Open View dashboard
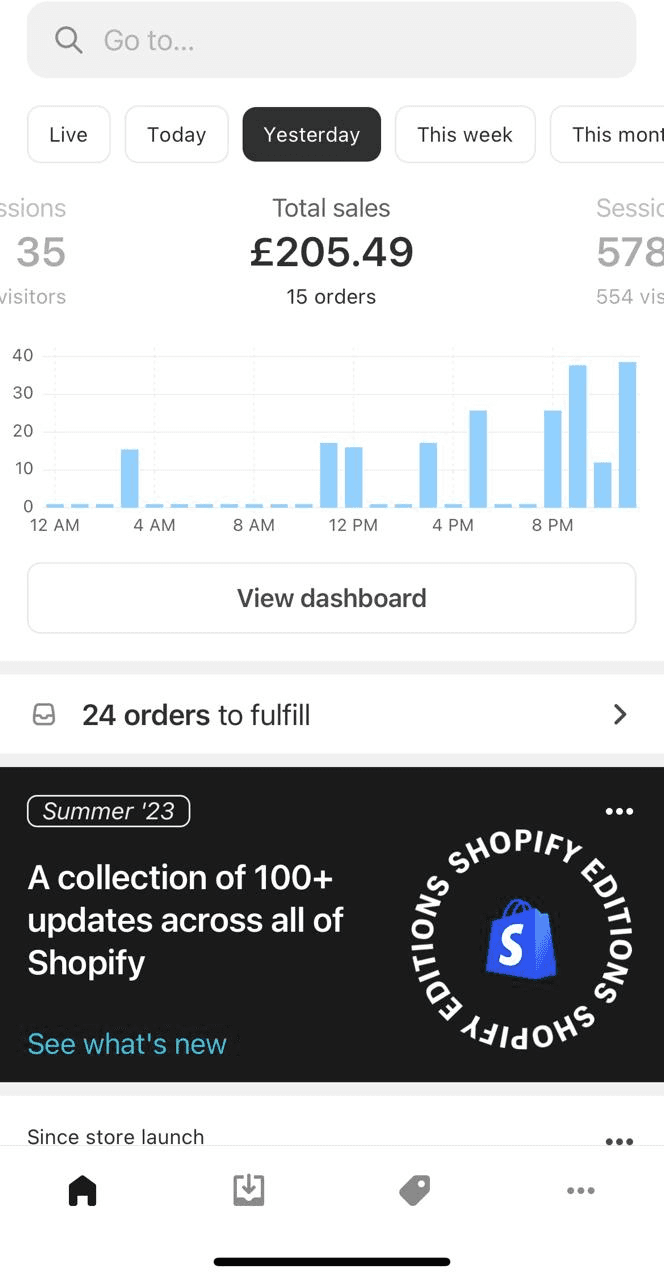 [331, 598]
